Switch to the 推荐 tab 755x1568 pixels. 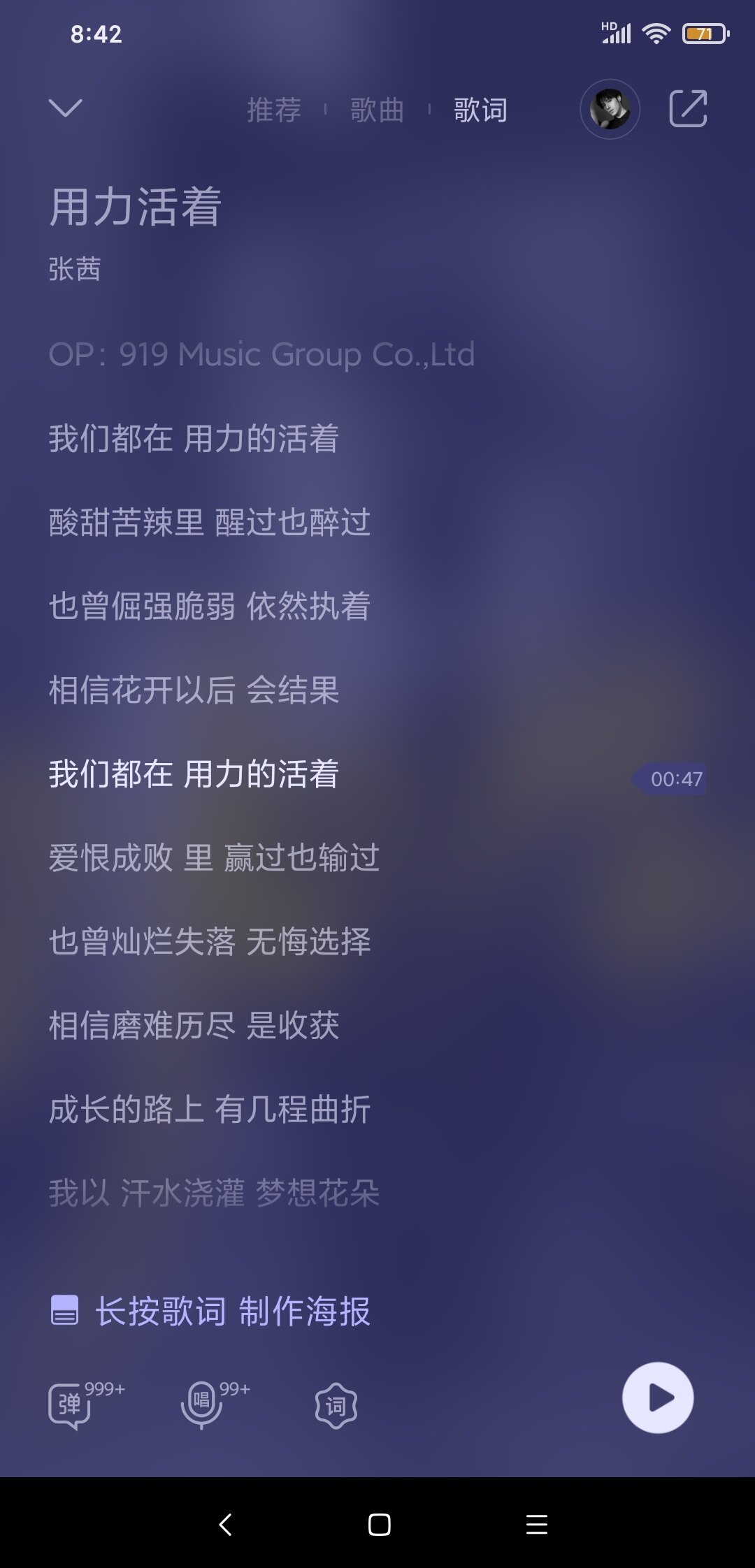click(x=274, y=110)
